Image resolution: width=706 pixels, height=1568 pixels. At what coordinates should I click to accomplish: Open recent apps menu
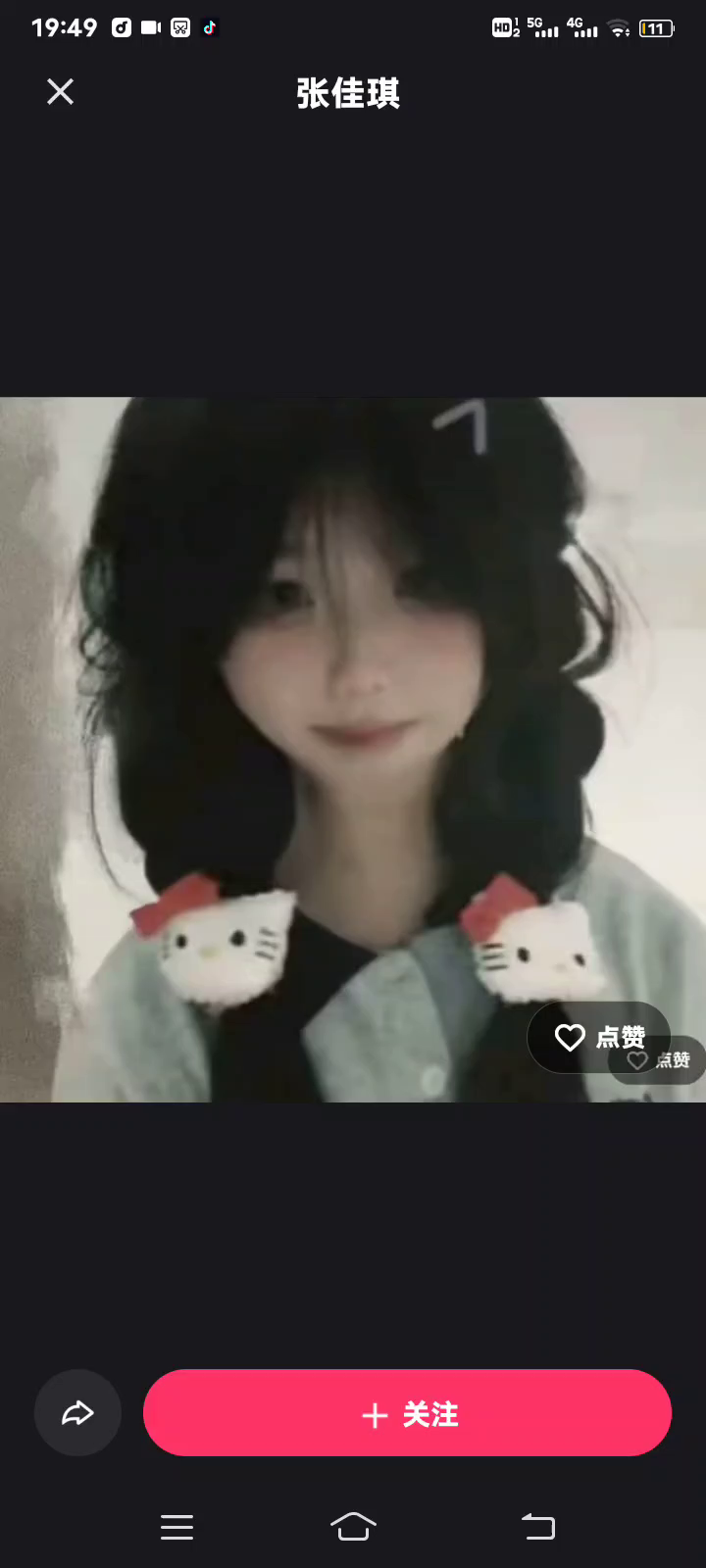(x=176, y=1526)
